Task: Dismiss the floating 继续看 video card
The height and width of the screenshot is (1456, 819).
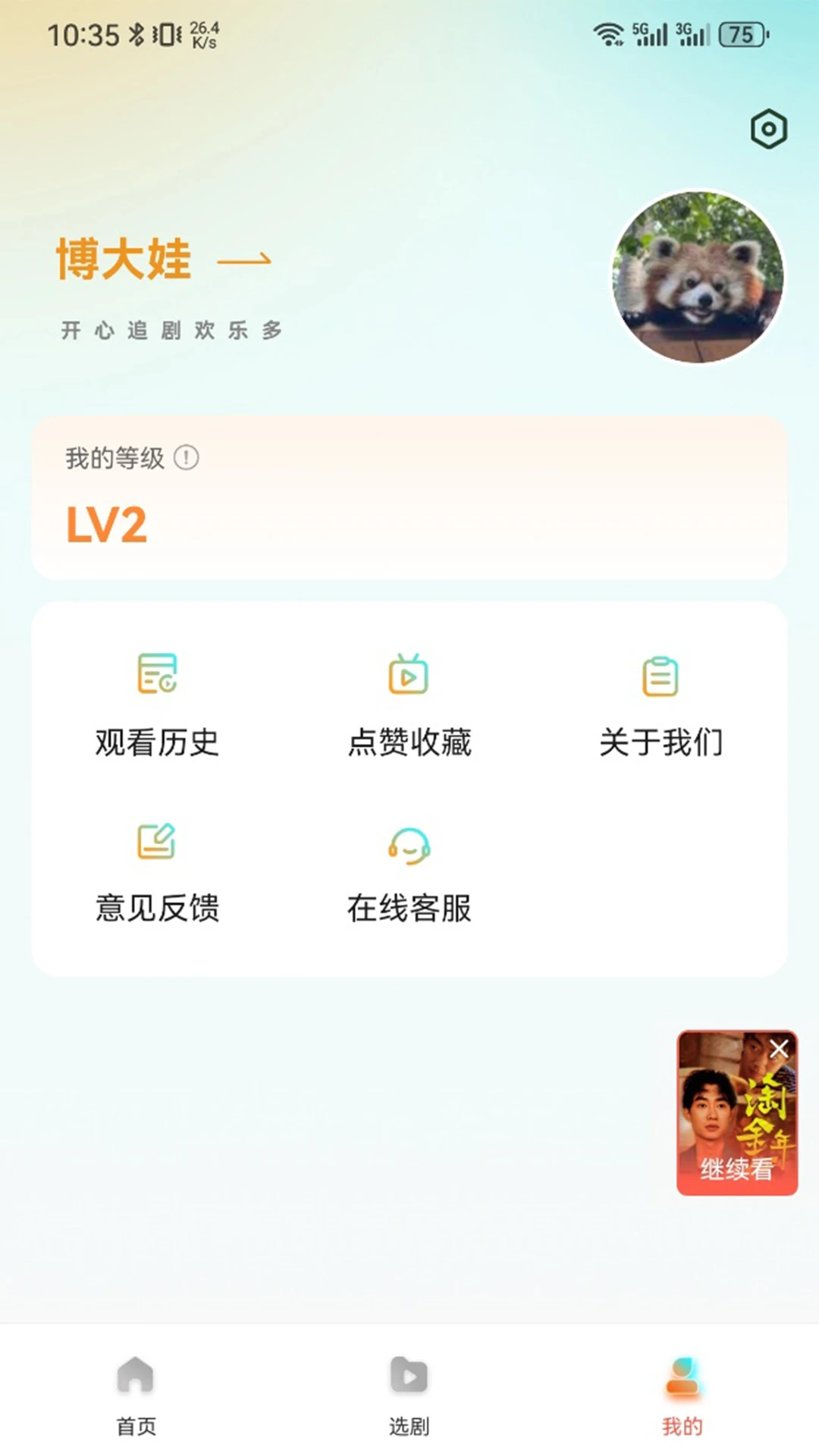Action: click(x=779, y=1049)
